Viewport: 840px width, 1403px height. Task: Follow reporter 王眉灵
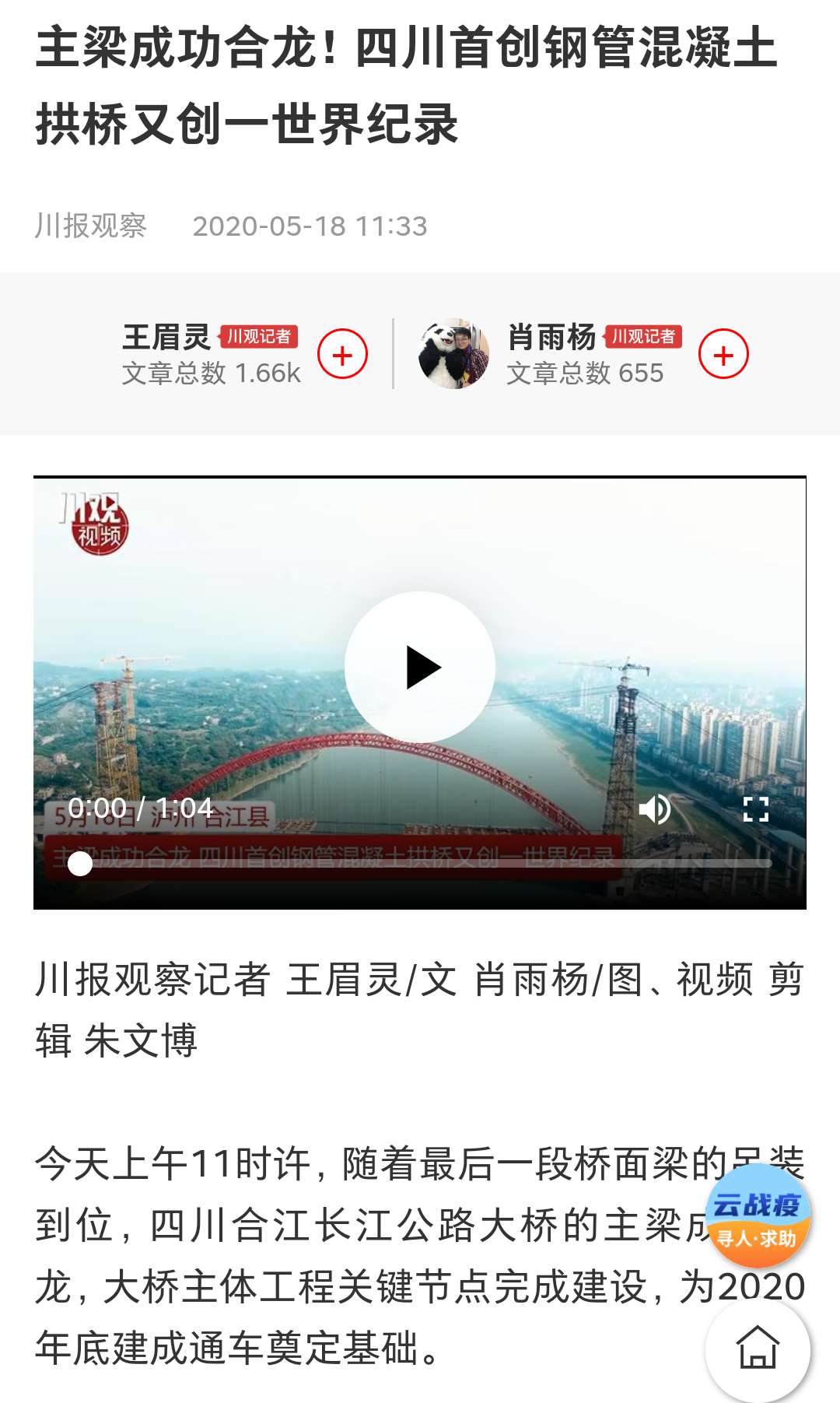click(342, 355)
